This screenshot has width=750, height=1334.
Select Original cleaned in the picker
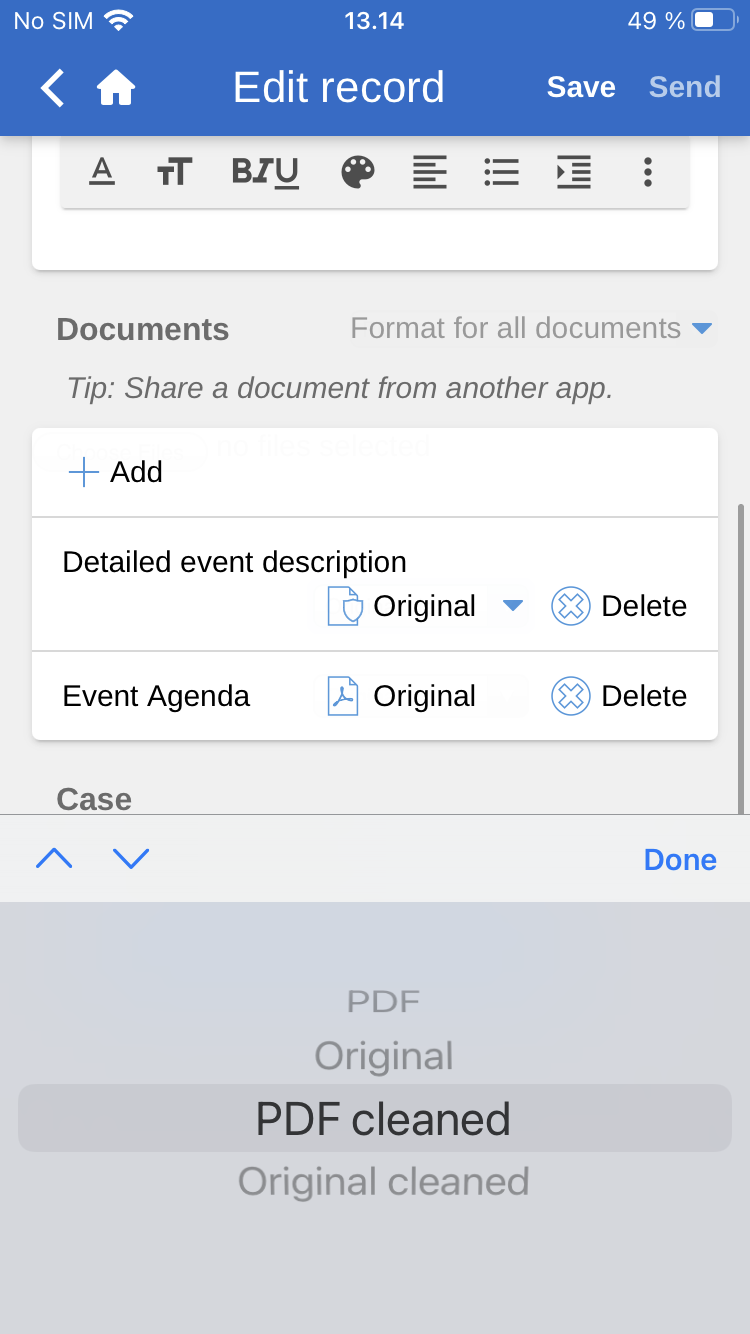384,1182
